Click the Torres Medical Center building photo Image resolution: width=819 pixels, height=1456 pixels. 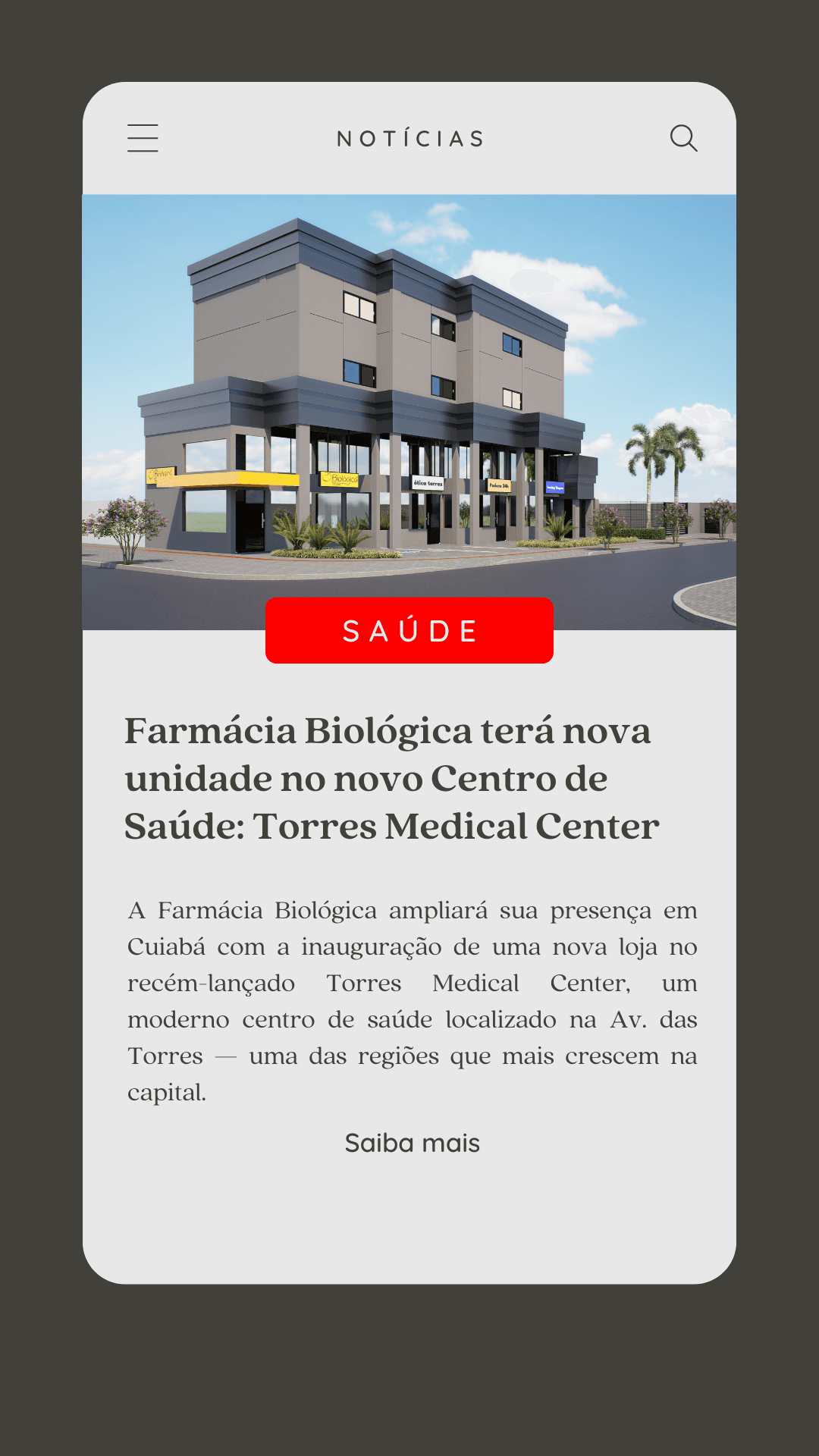pos(409,379)
